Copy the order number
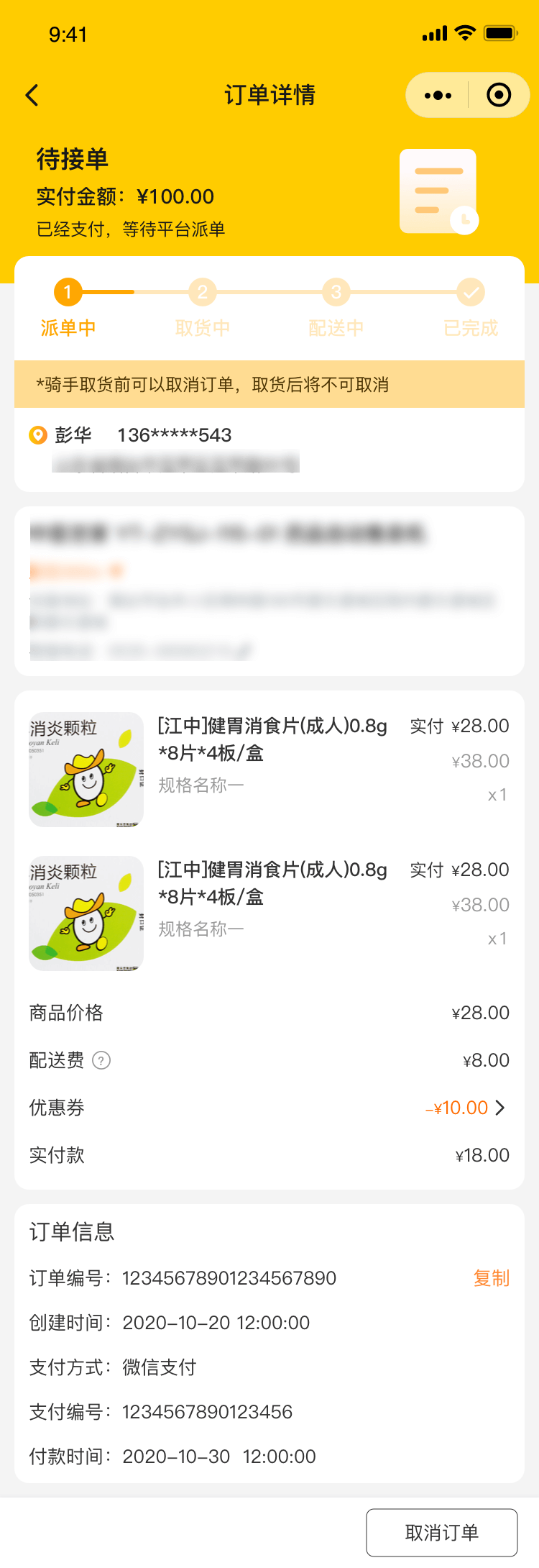Screen dimensions: 539x1568 (x=491, y=1278)
